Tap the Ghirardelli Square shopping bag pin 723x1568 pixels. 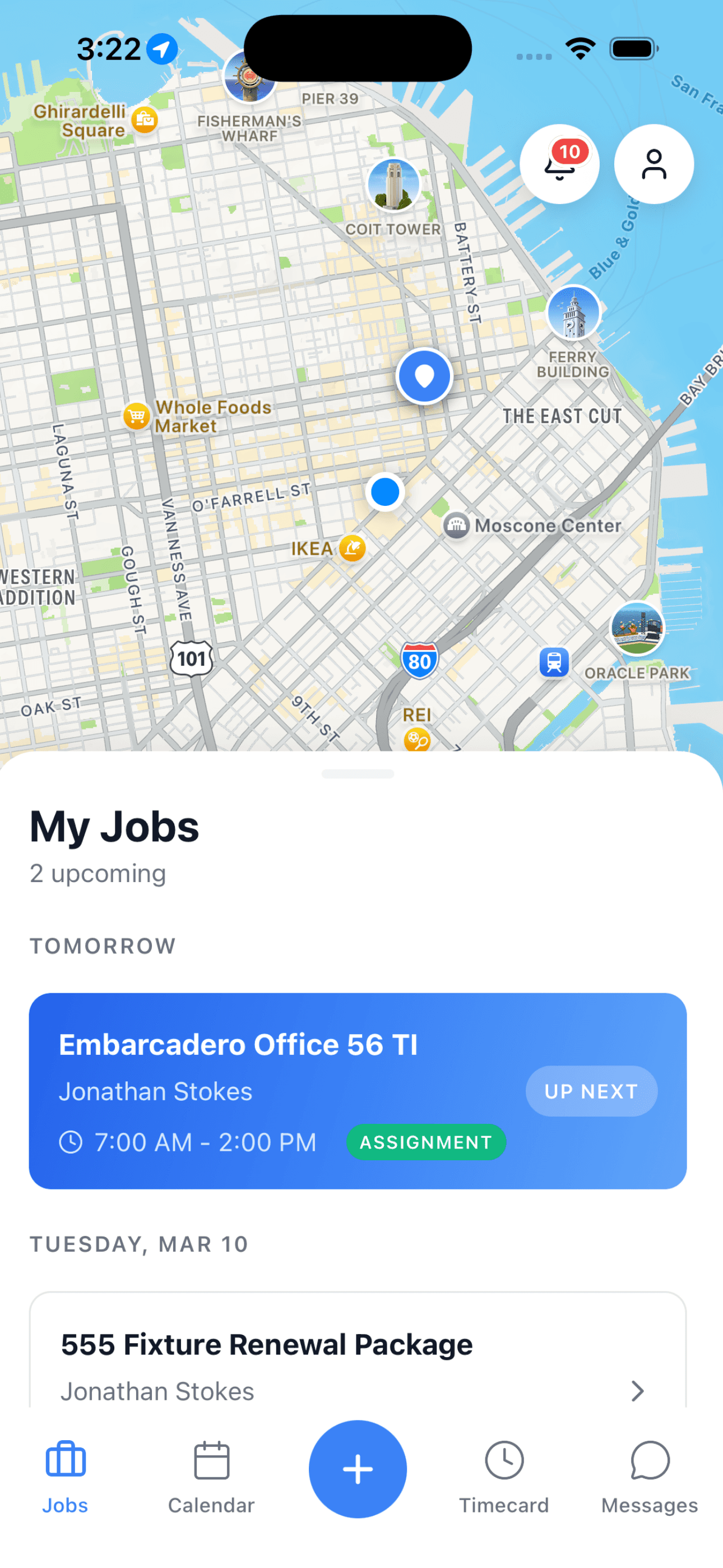pos(144,119)
